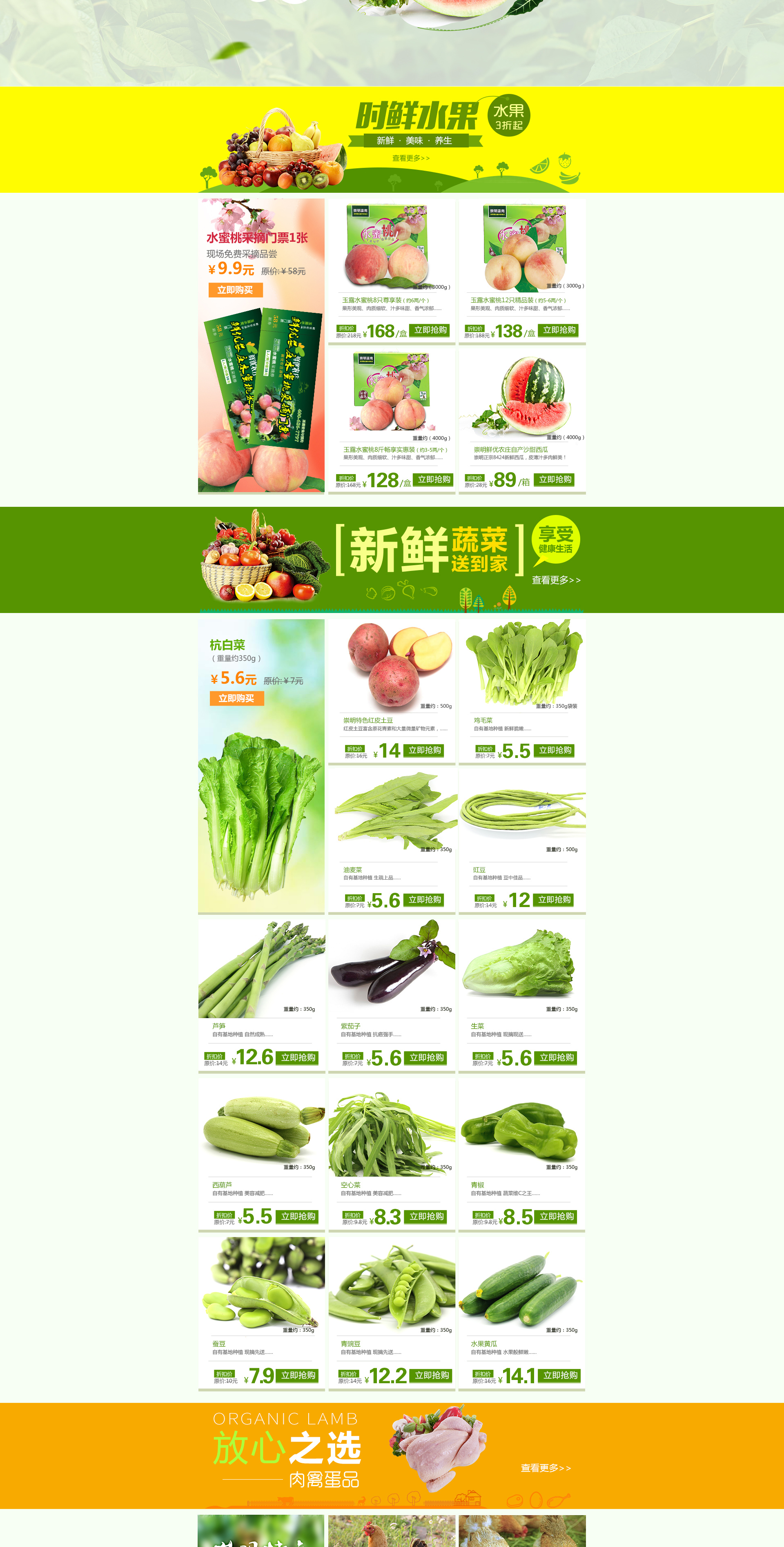Image resolution: width=784 pixels, height=1547 pixels.
Task: Tap 立即抢购 for the 168元 peach box
Action: 430,330
